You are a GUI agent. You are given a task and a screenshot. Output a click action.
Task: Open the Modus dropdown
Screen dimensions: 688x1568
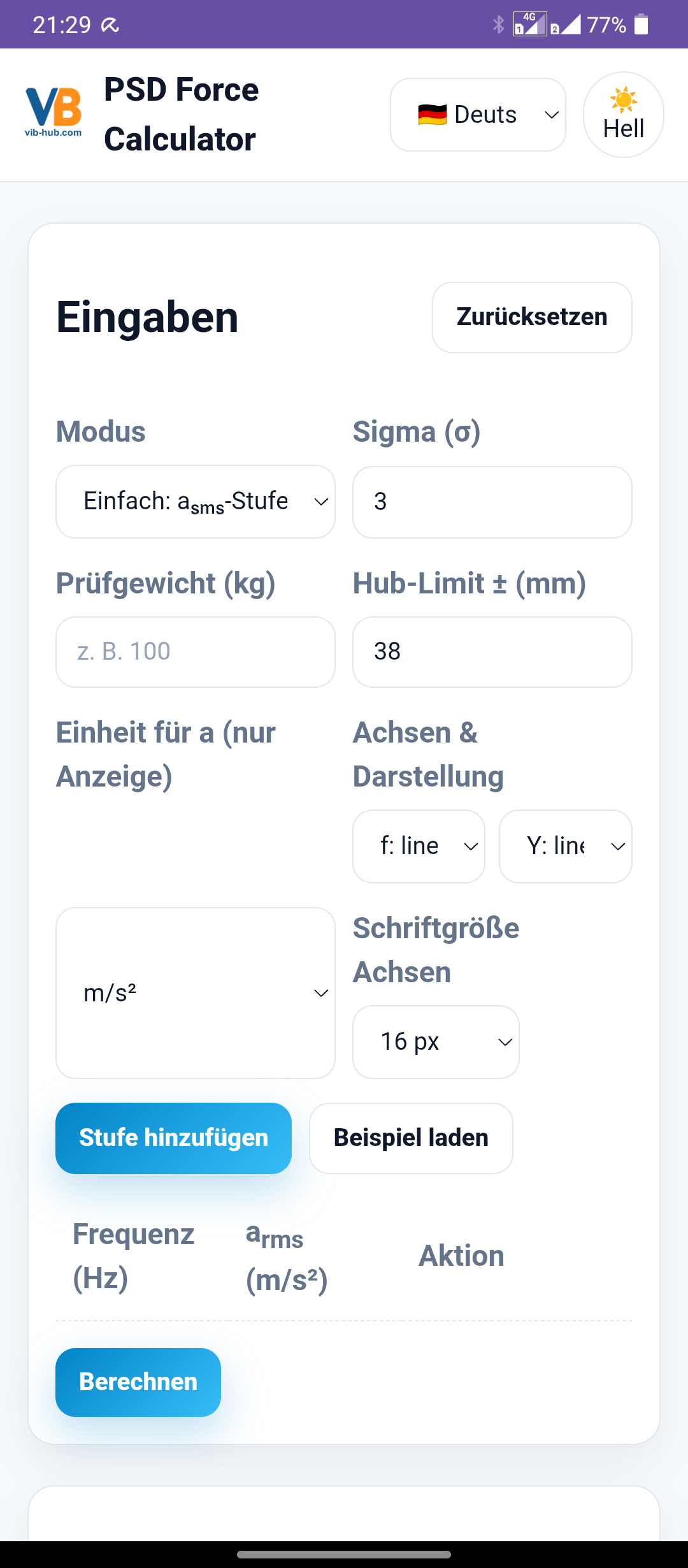tap(195, 502)
